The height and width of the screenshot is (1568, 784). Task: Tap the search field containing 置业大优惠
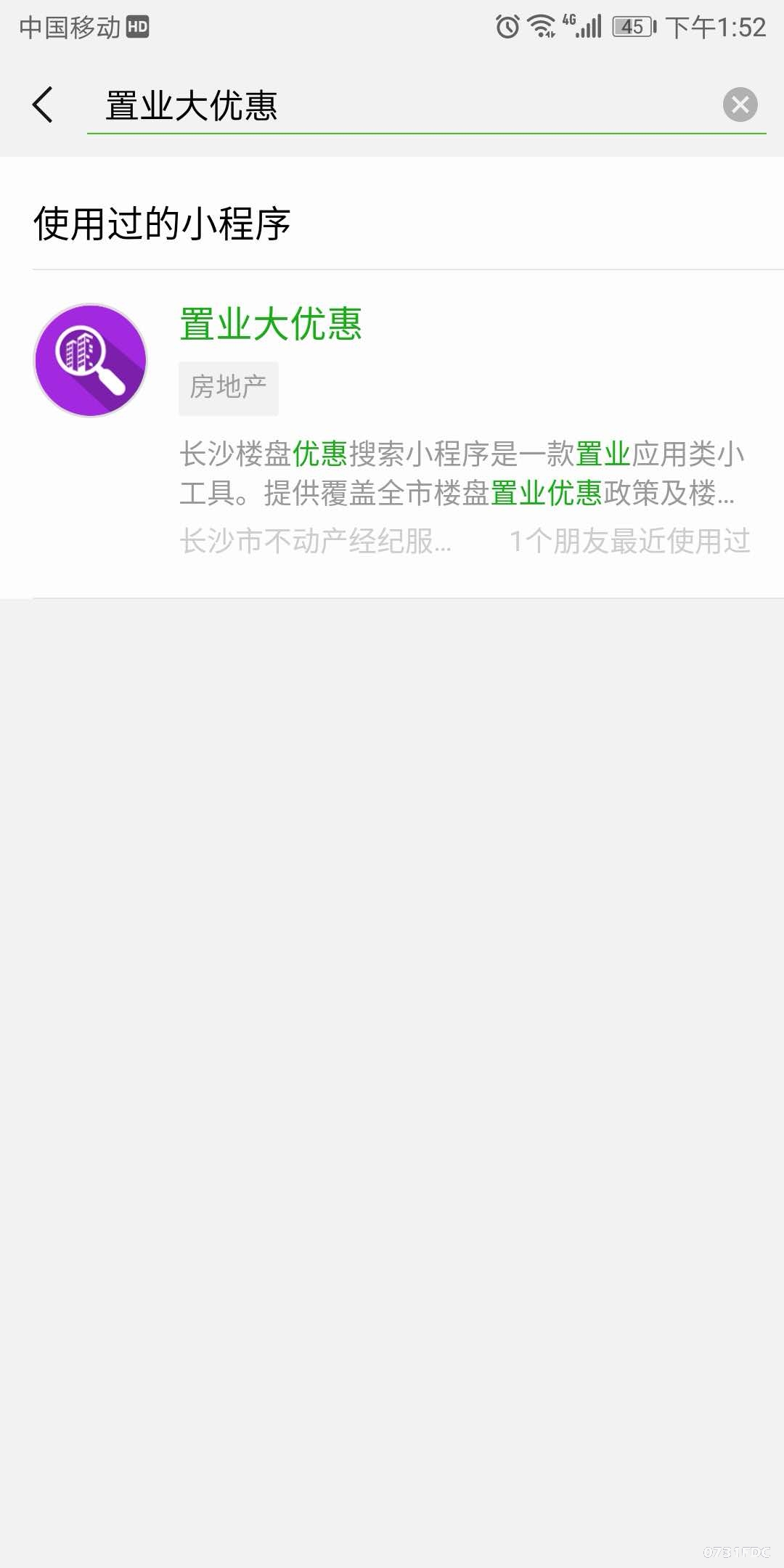[x=403, y=105]
